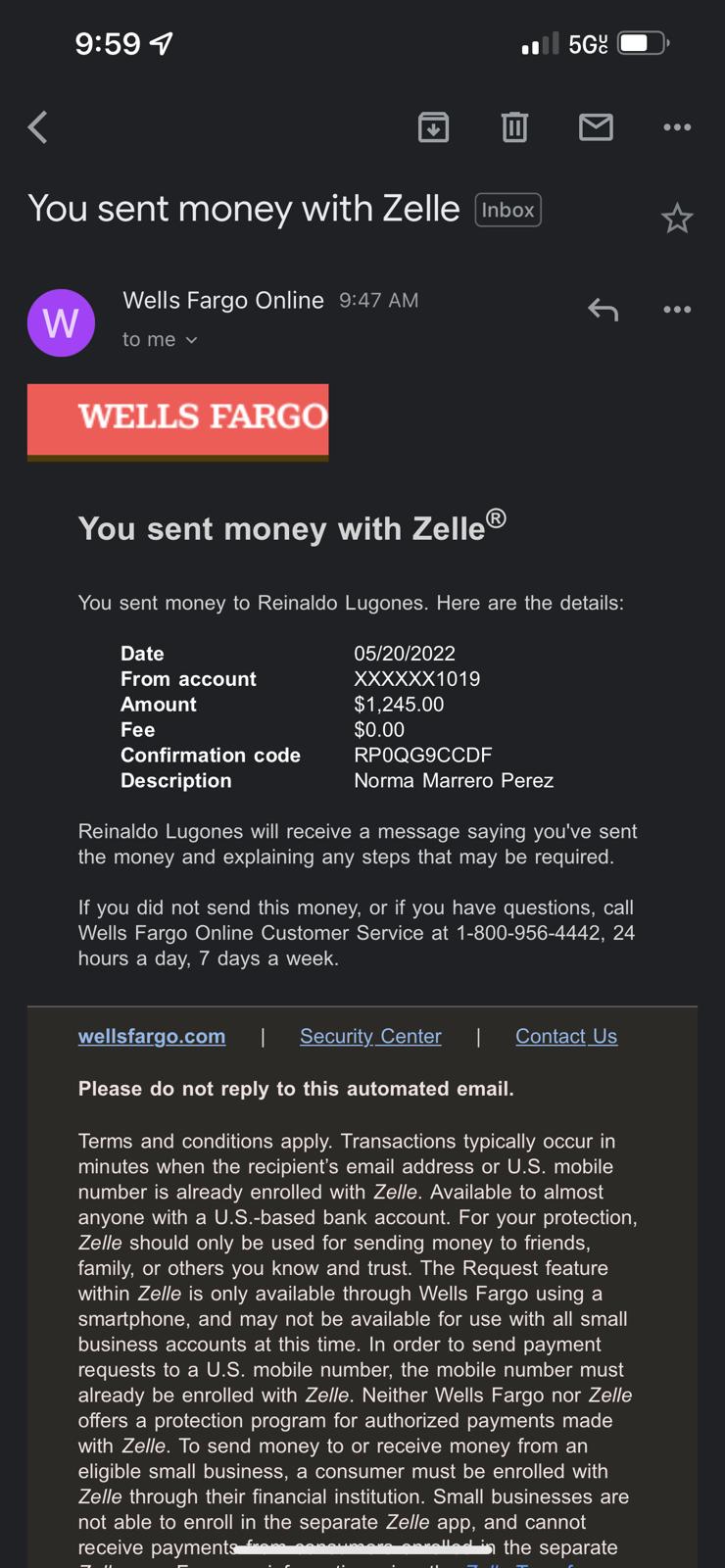This screenshot has width=725, height=1568.
Task: Open the Contact Us link
Action: coord(566,1036)
